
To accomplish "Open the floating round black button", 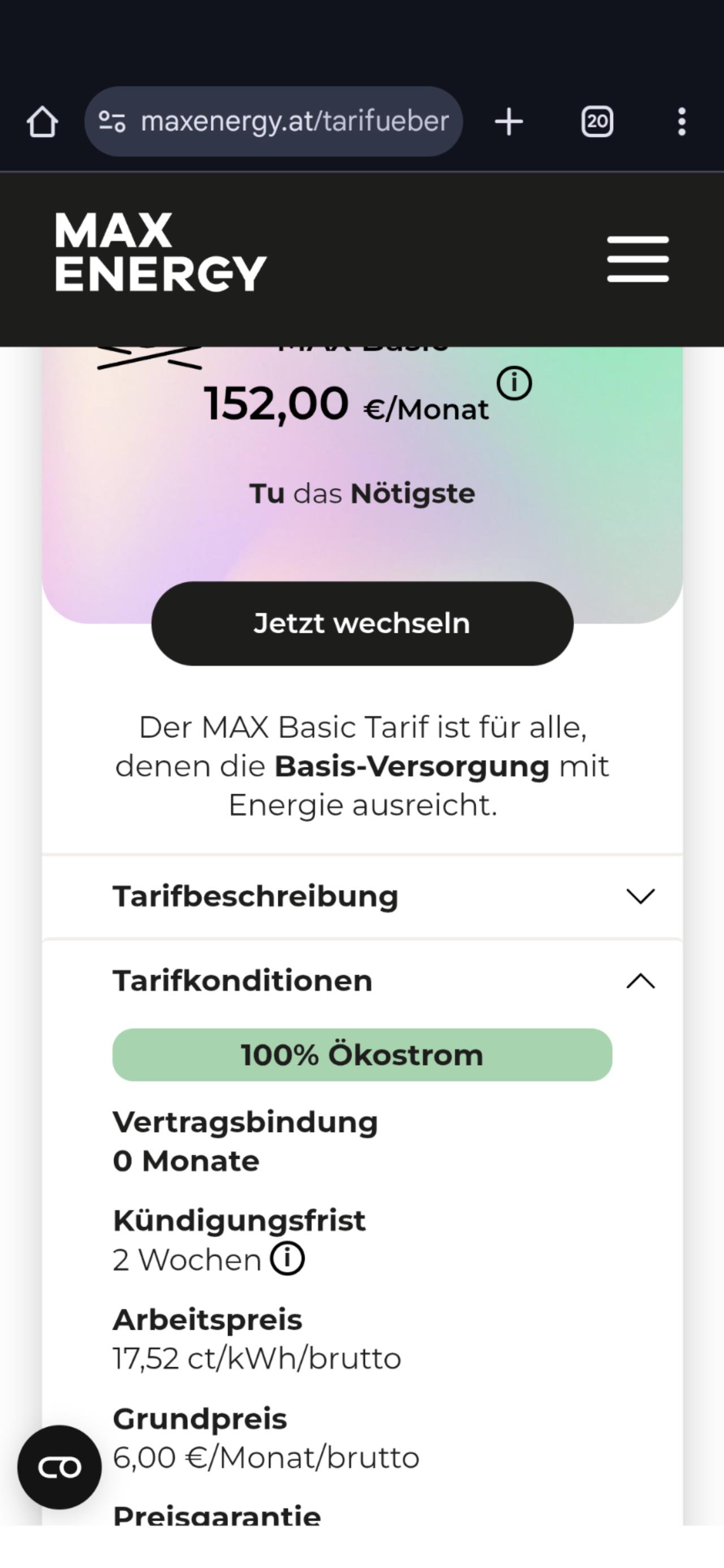I will coord(59,1467).
